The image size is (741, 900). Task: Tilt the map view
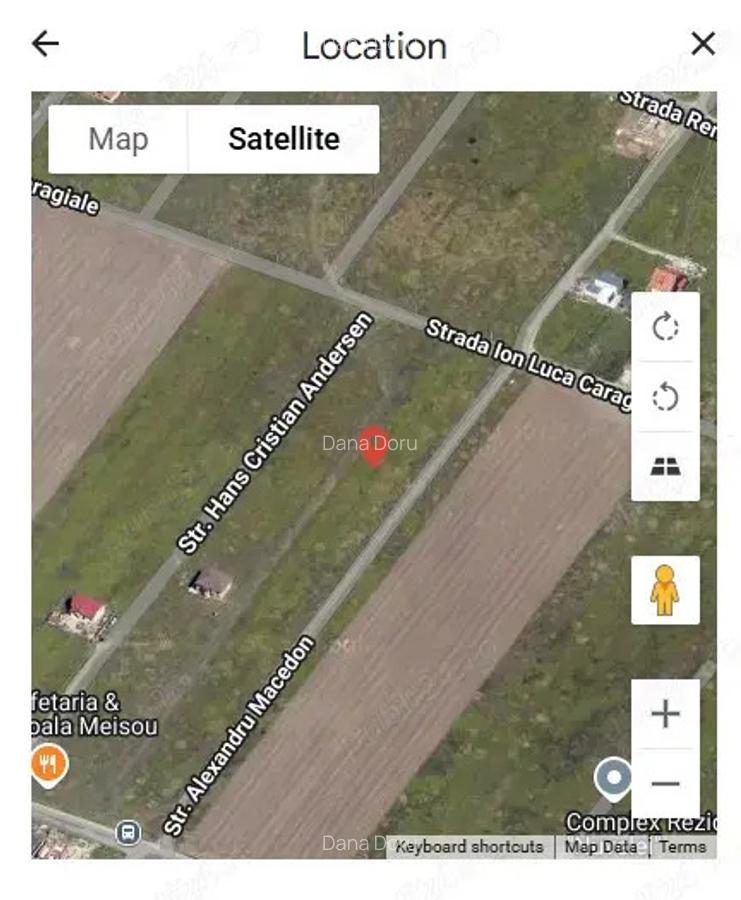pyautogui.click(x=665, y=466)
